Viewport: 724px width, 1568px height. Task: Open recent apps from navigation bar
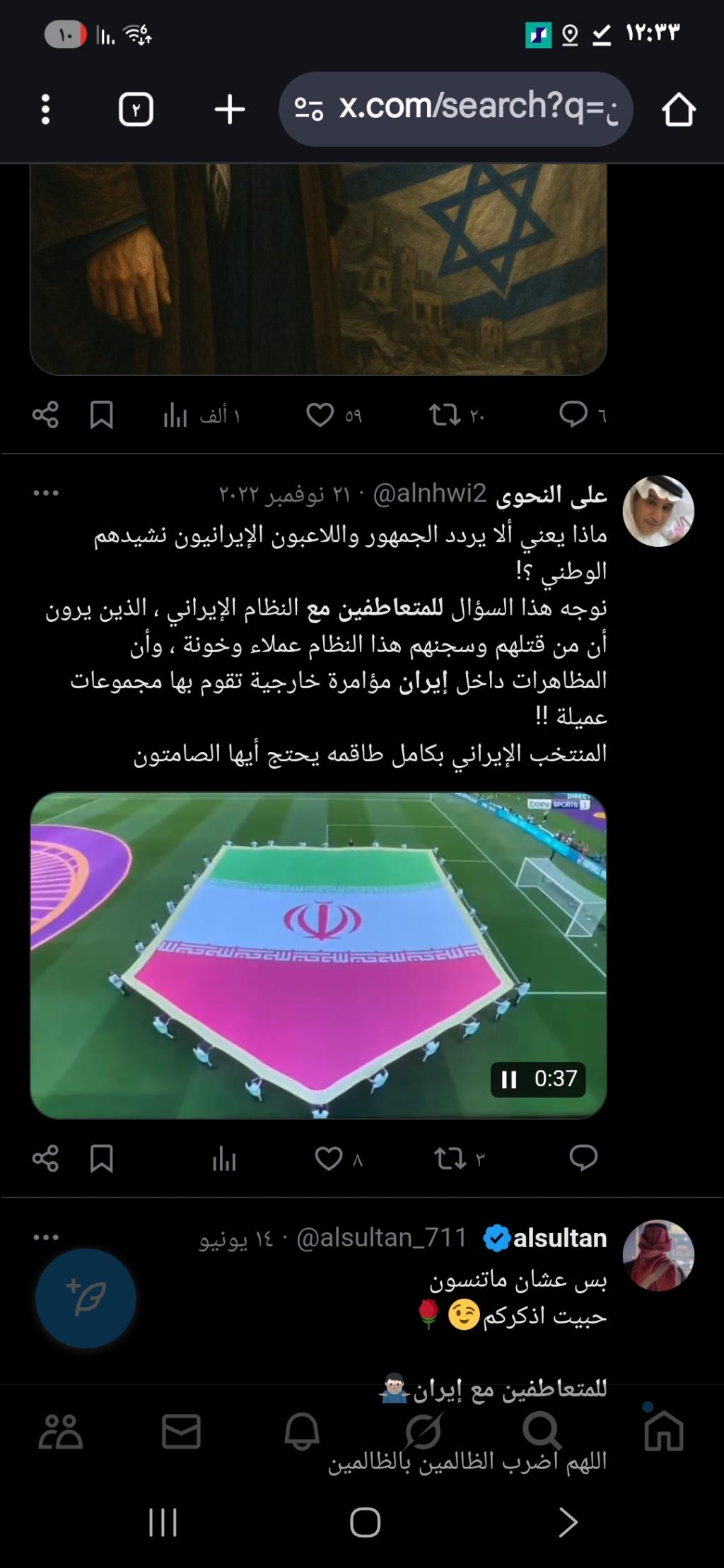click(x=163, y=1522)
